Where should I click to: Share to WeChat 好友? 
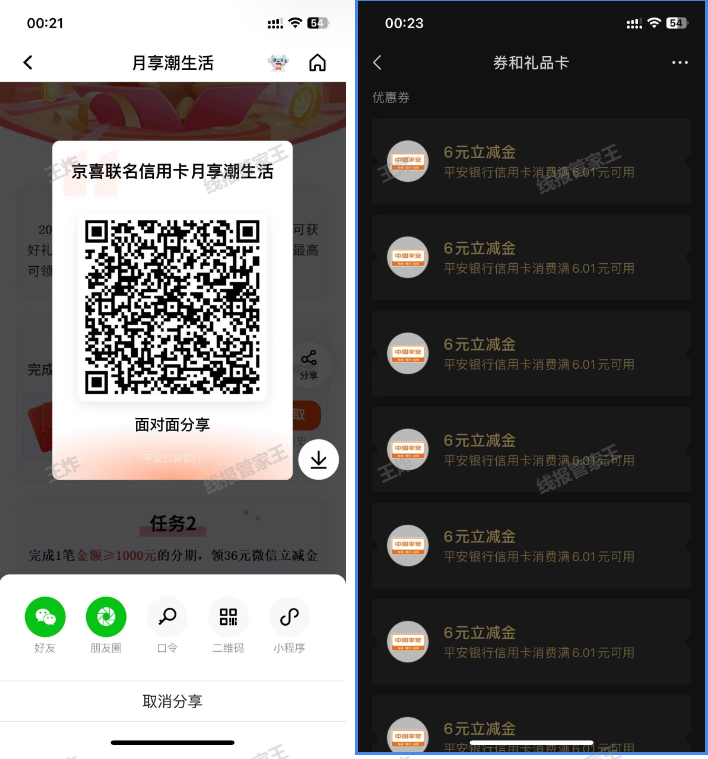tap(45, 617)
